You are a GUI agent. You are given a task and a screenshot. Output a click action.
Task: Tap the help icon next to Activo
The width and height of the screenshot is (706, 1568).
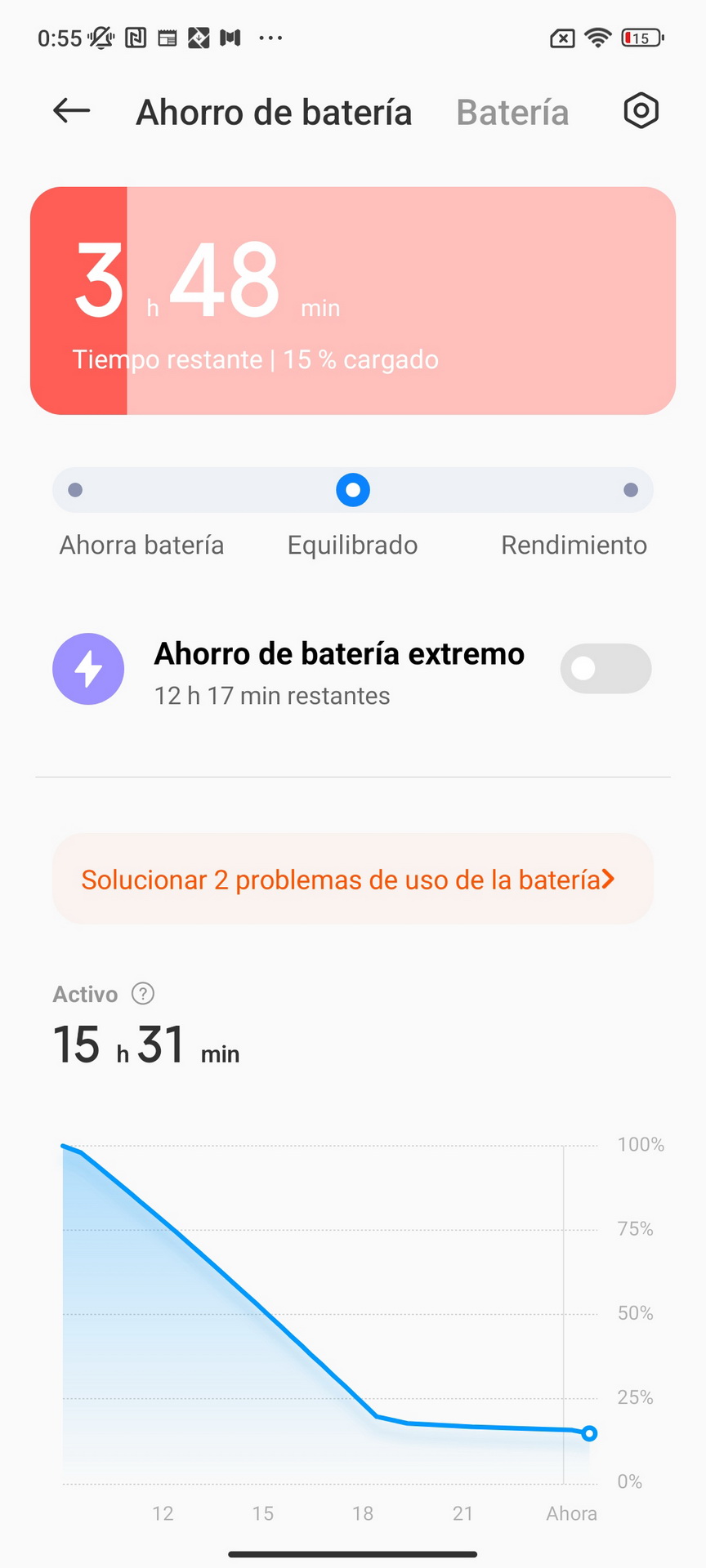click(143, 994)
